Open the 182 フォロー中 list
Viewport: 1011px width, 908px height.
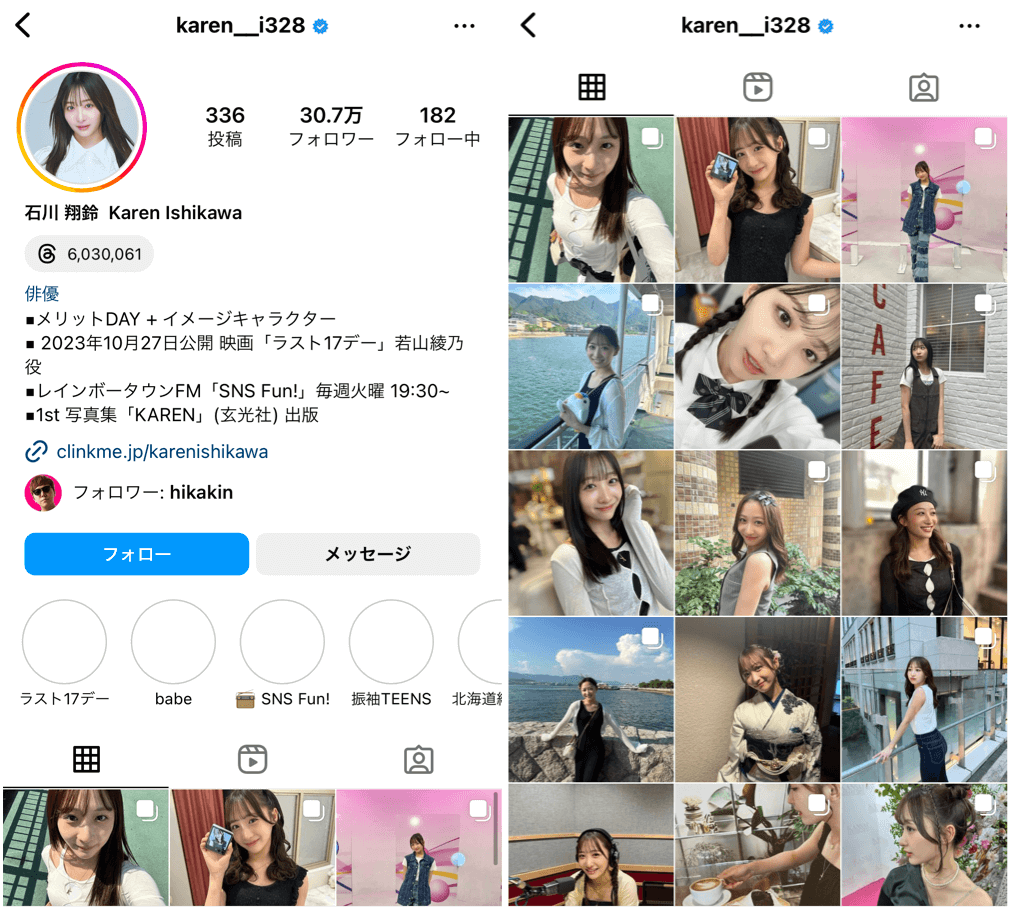pyautogui.click(x=437, y=126)
